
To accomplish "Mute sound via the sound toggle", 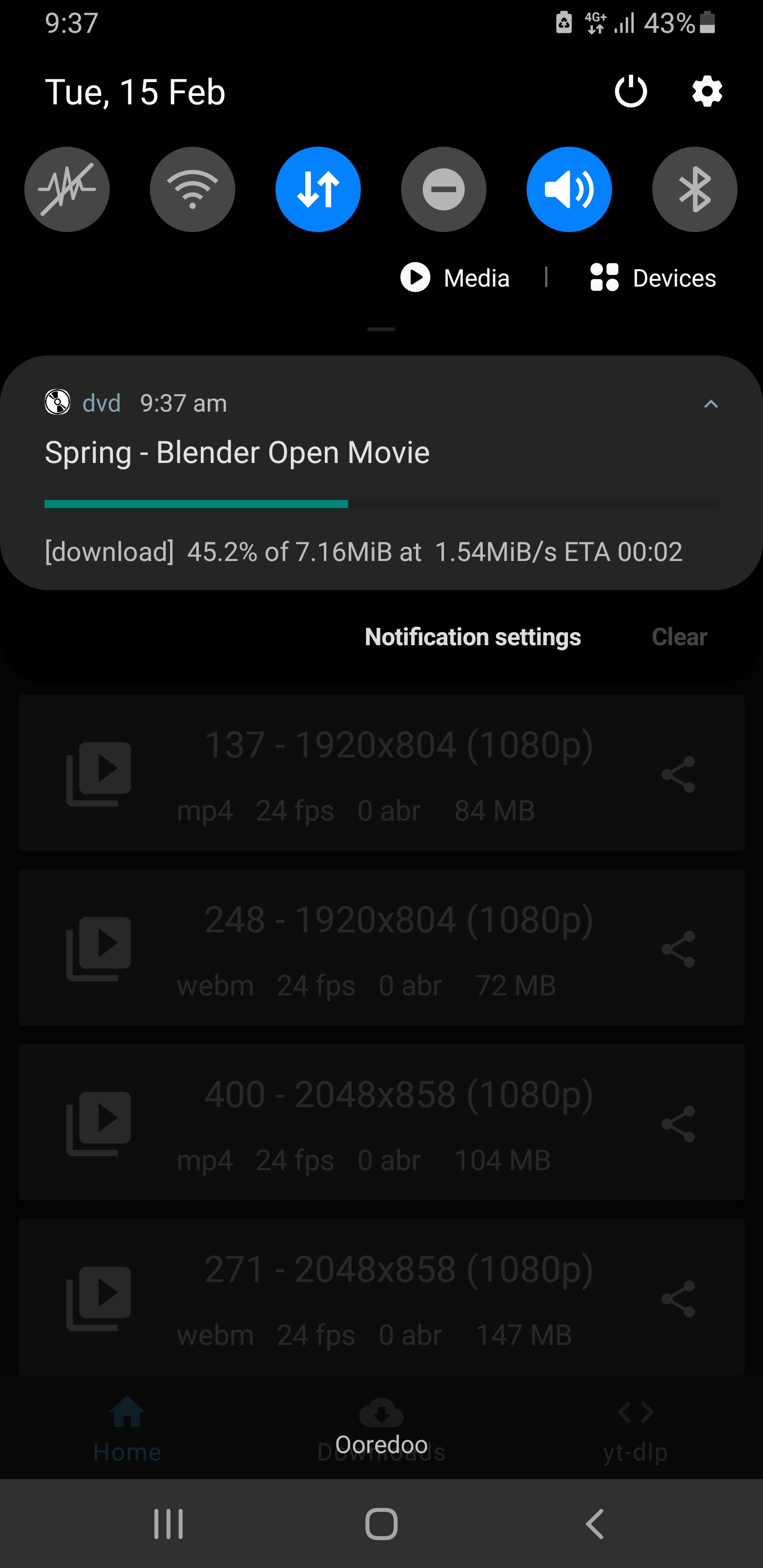I will (569, 189).
